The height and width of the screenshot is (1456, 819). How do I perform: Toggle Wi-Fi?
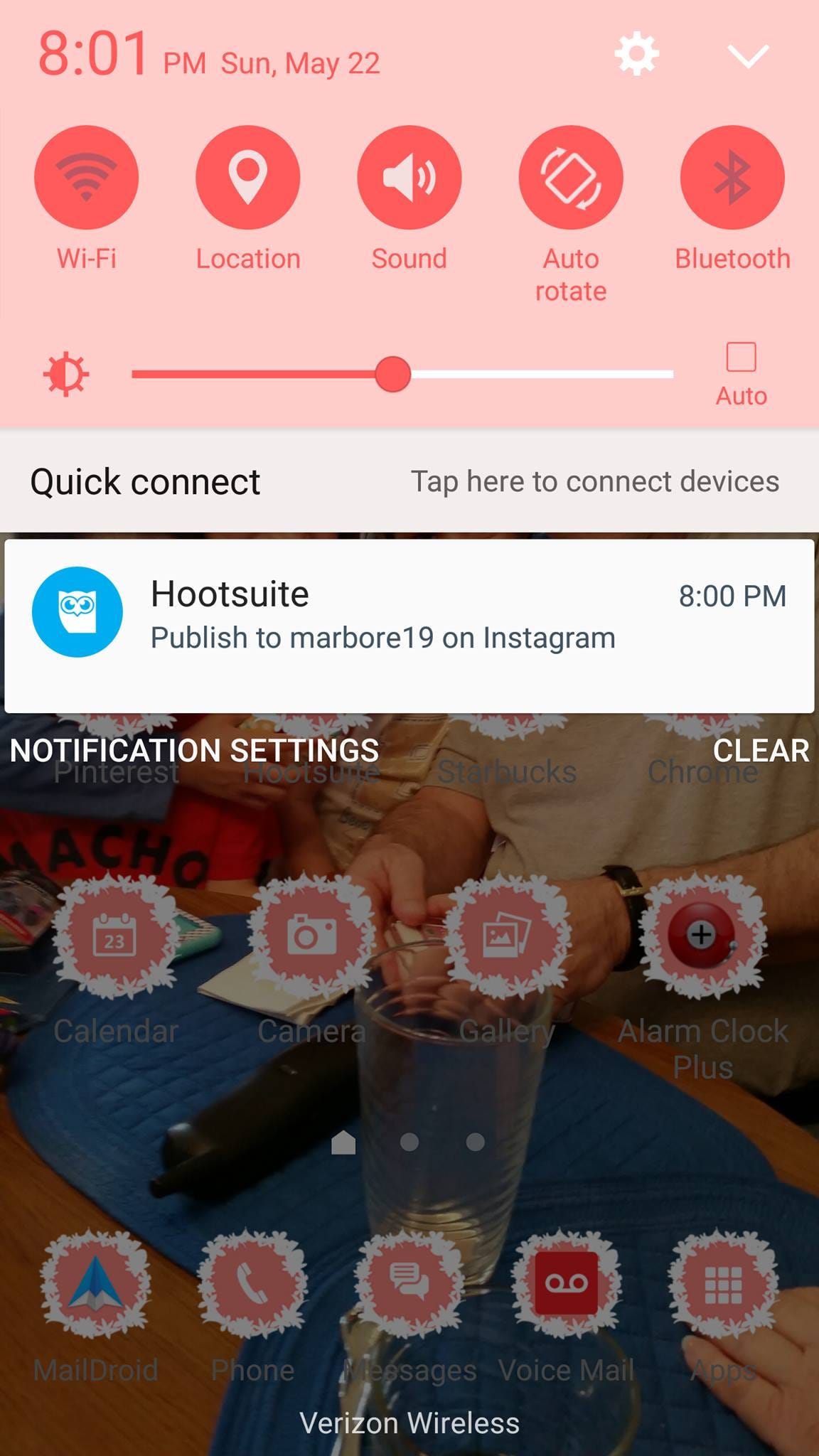pyautogui.click(x=86, y=178)
